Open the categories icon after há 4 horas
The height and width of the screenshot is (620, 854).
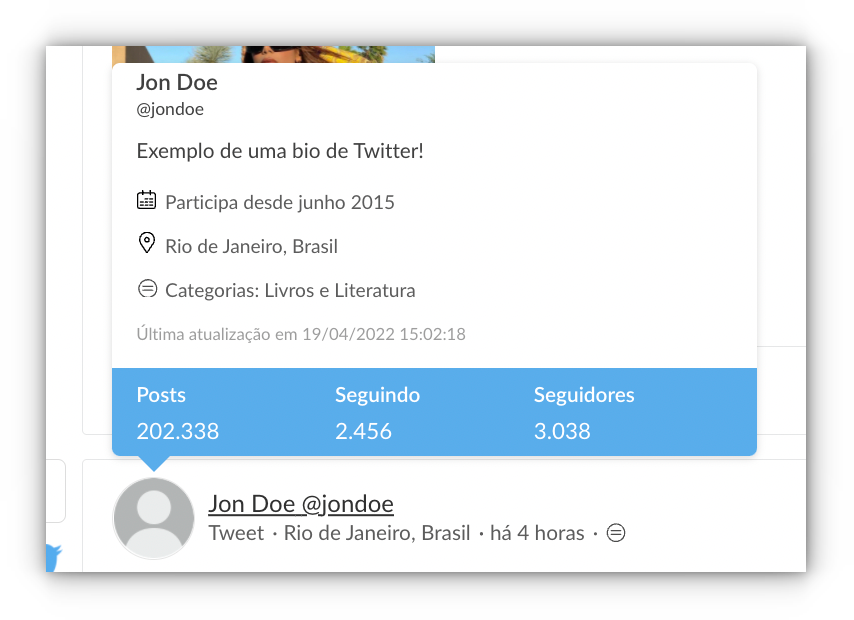click(x=617, y=533)
